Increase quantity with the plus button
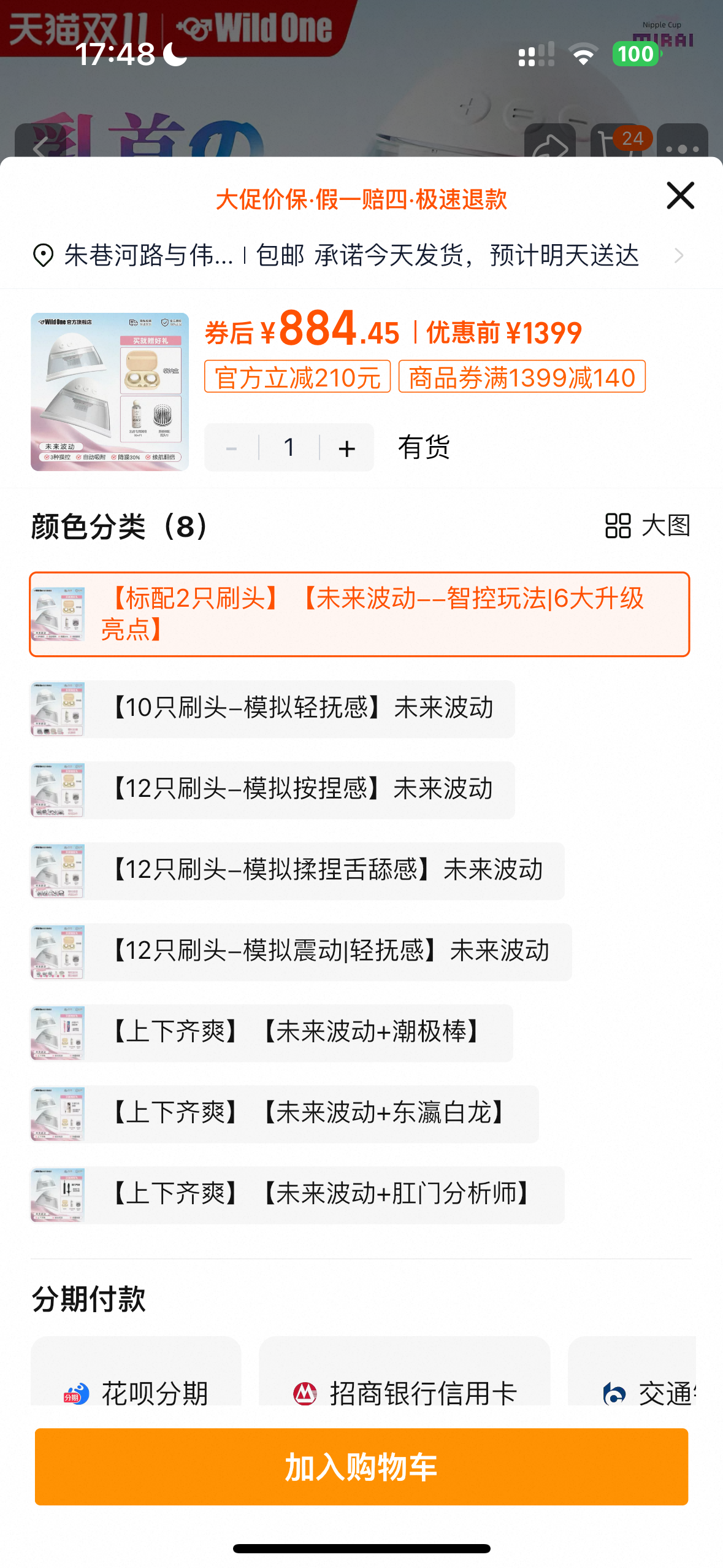 point(346,448)
